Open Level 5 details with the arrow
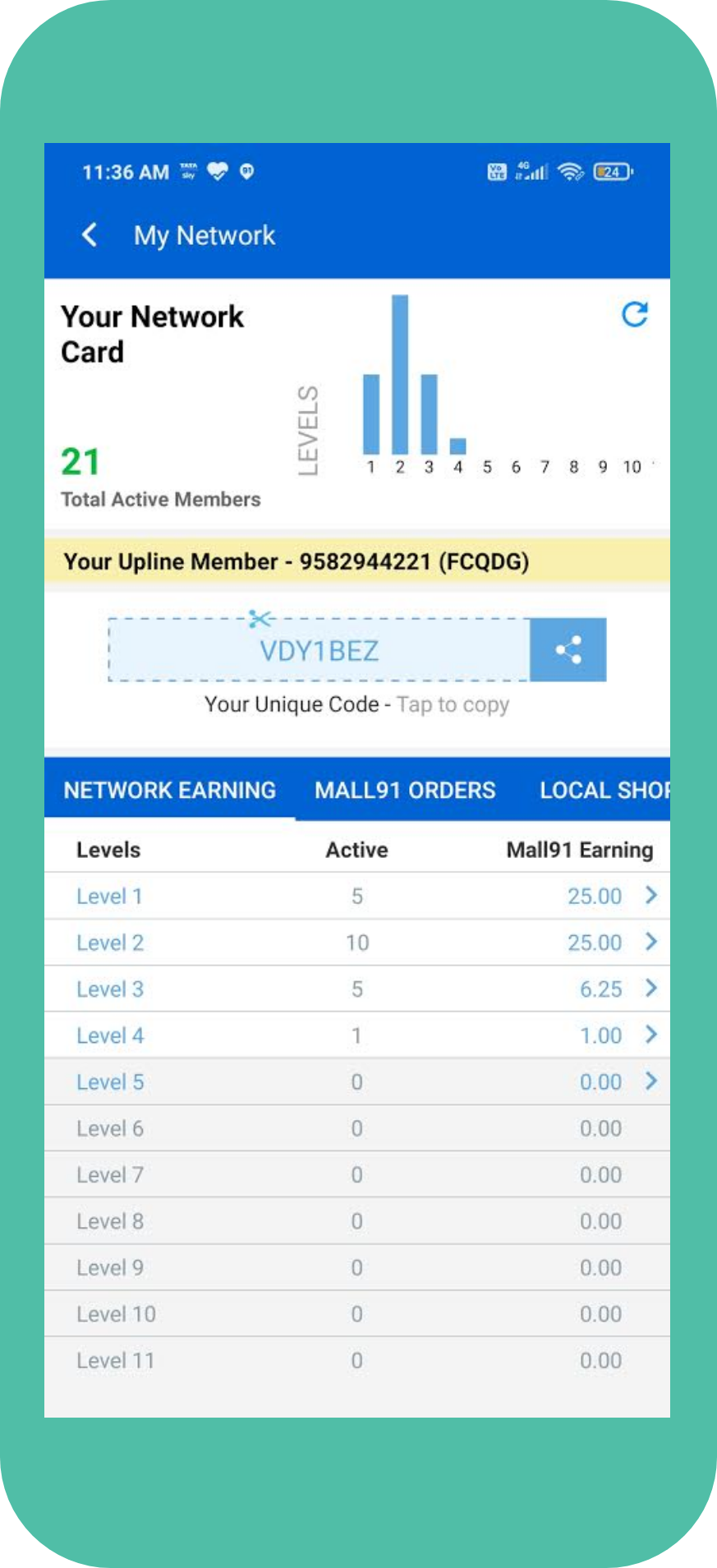This screenshot has height=1568, width=717. click(x=650, y=1081)
